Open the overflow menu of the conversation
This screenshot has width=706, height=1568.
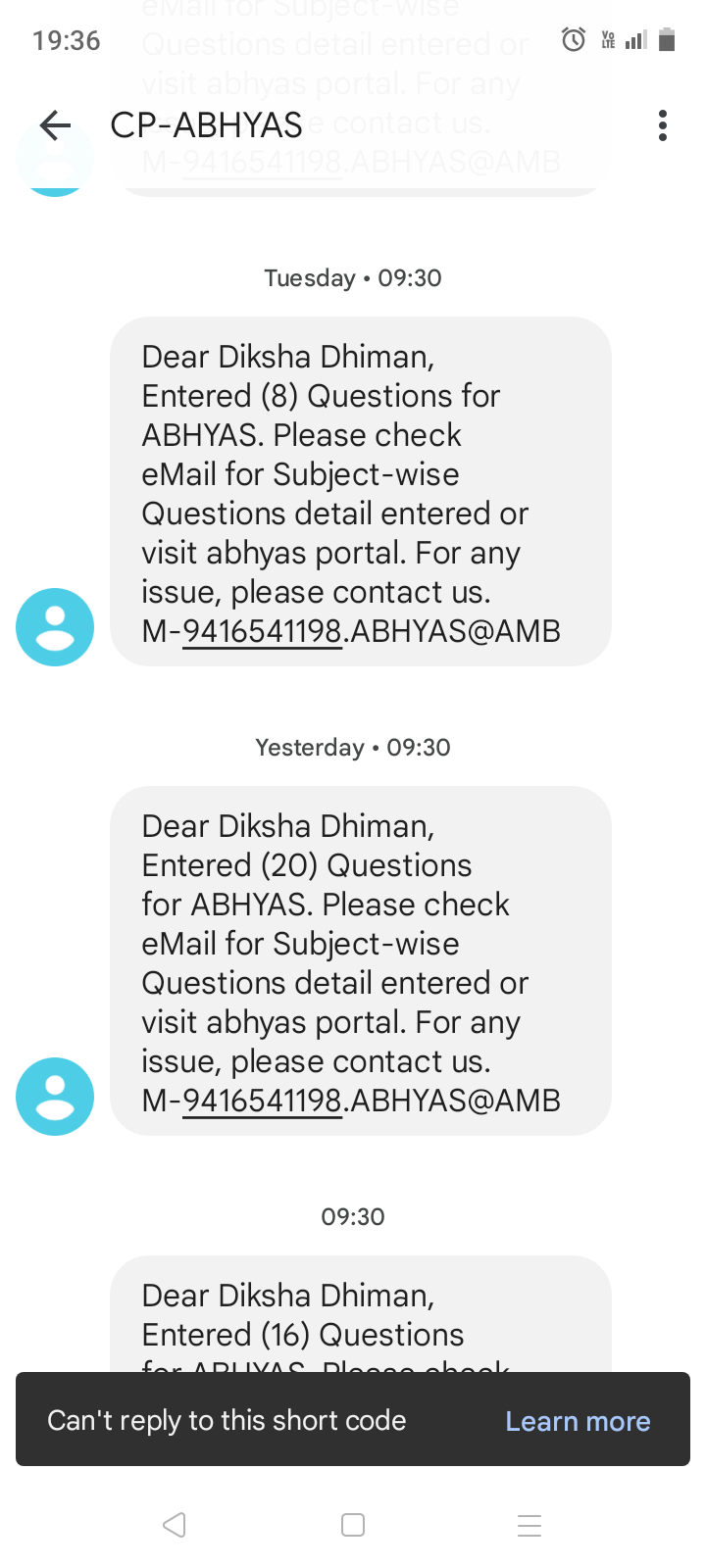[663, 125]
